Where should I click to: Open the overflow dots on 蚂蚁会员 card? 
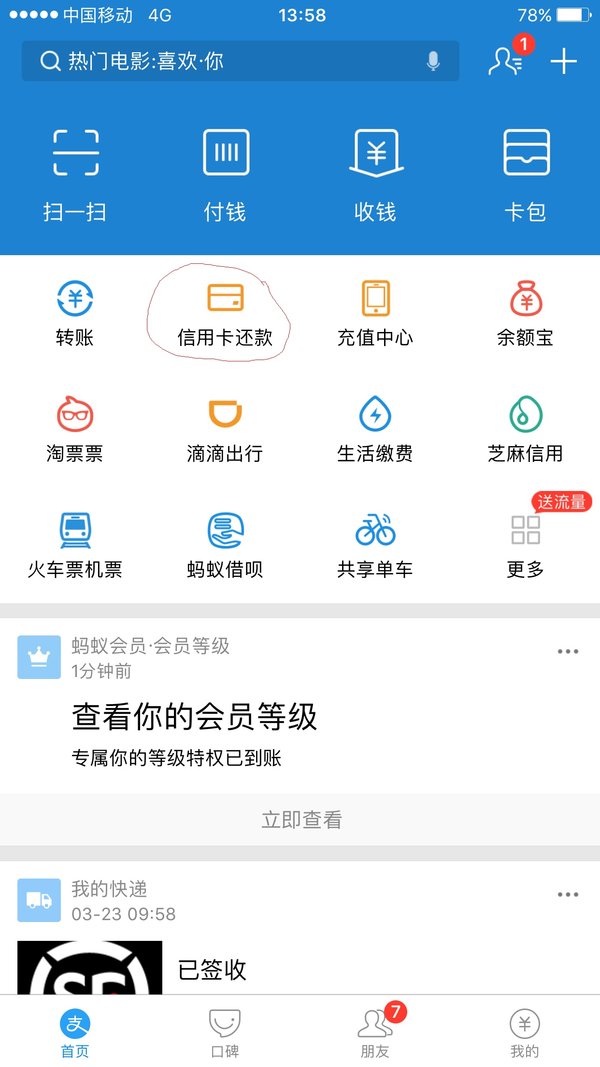(568, 651)
